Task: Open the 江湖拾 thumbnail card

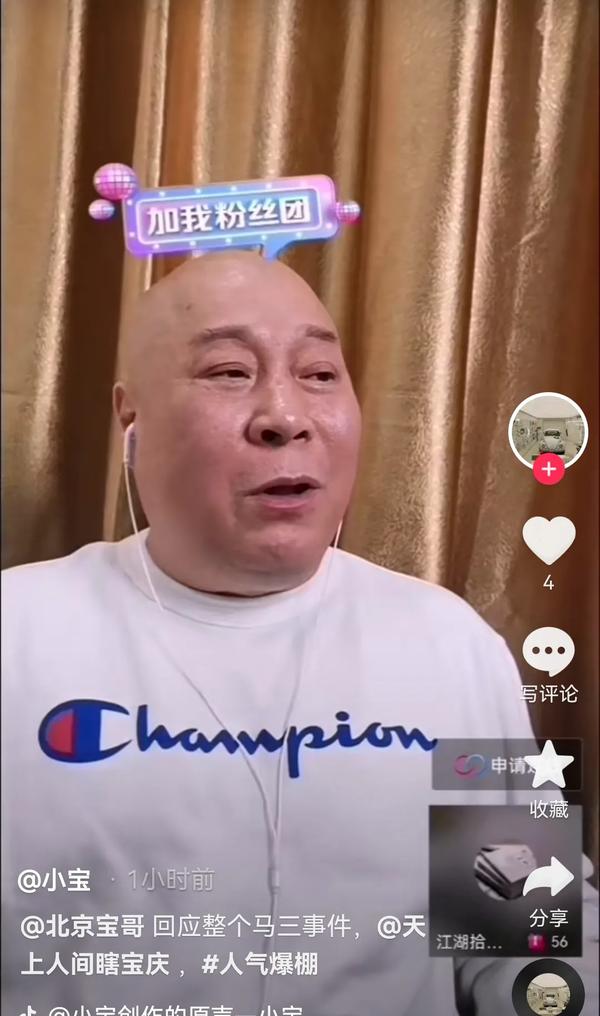Action: pos(478,880)
